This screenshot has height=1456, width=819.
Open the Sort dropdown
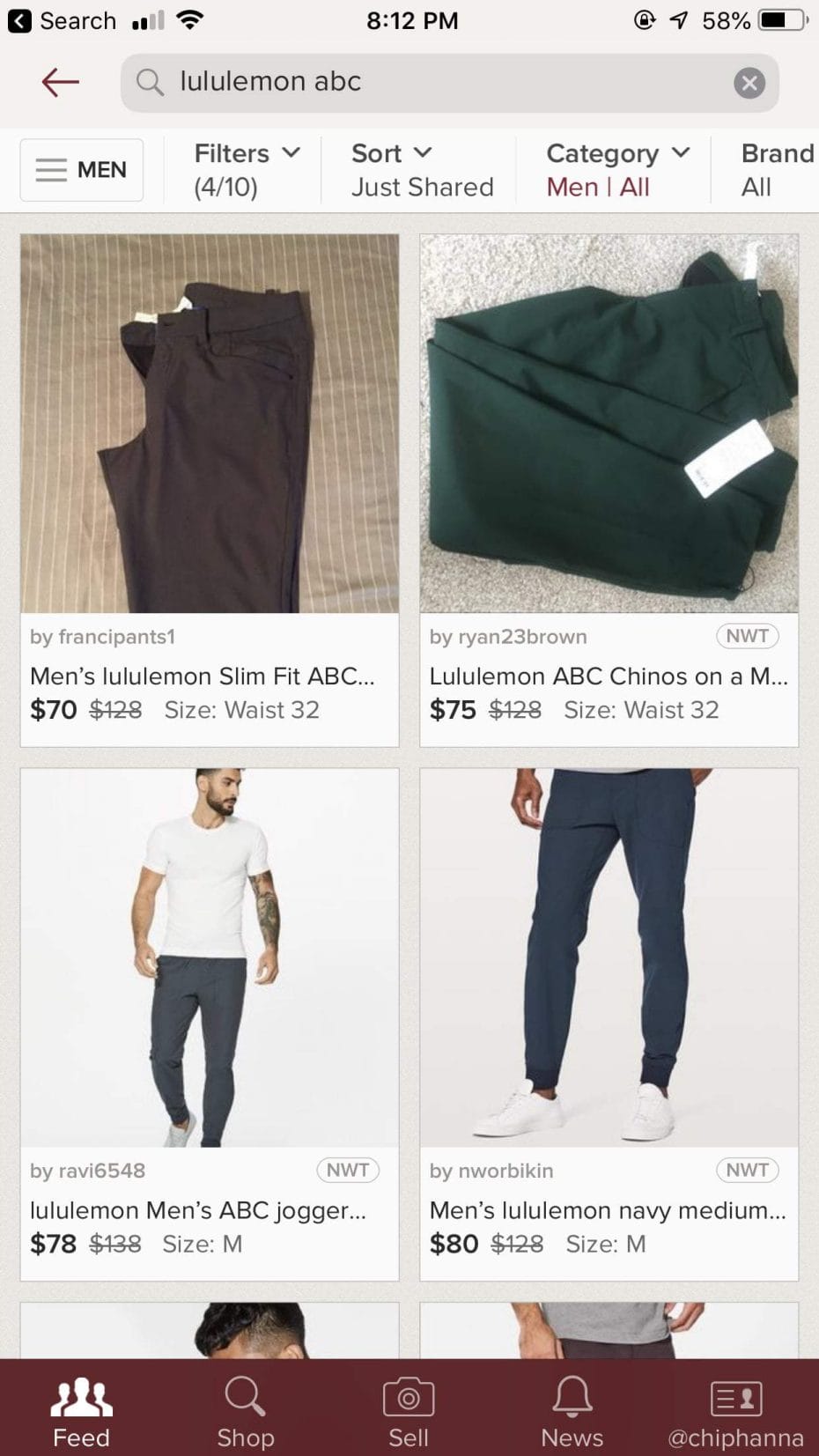422,170
